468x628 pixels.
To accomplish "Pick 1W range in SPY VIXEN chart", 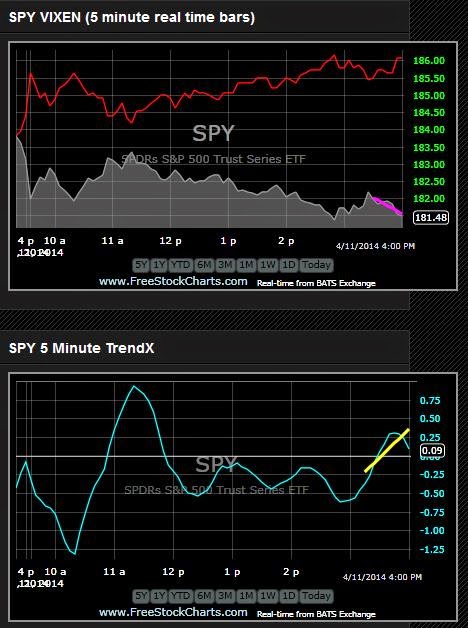I will [x=267, y=265].
